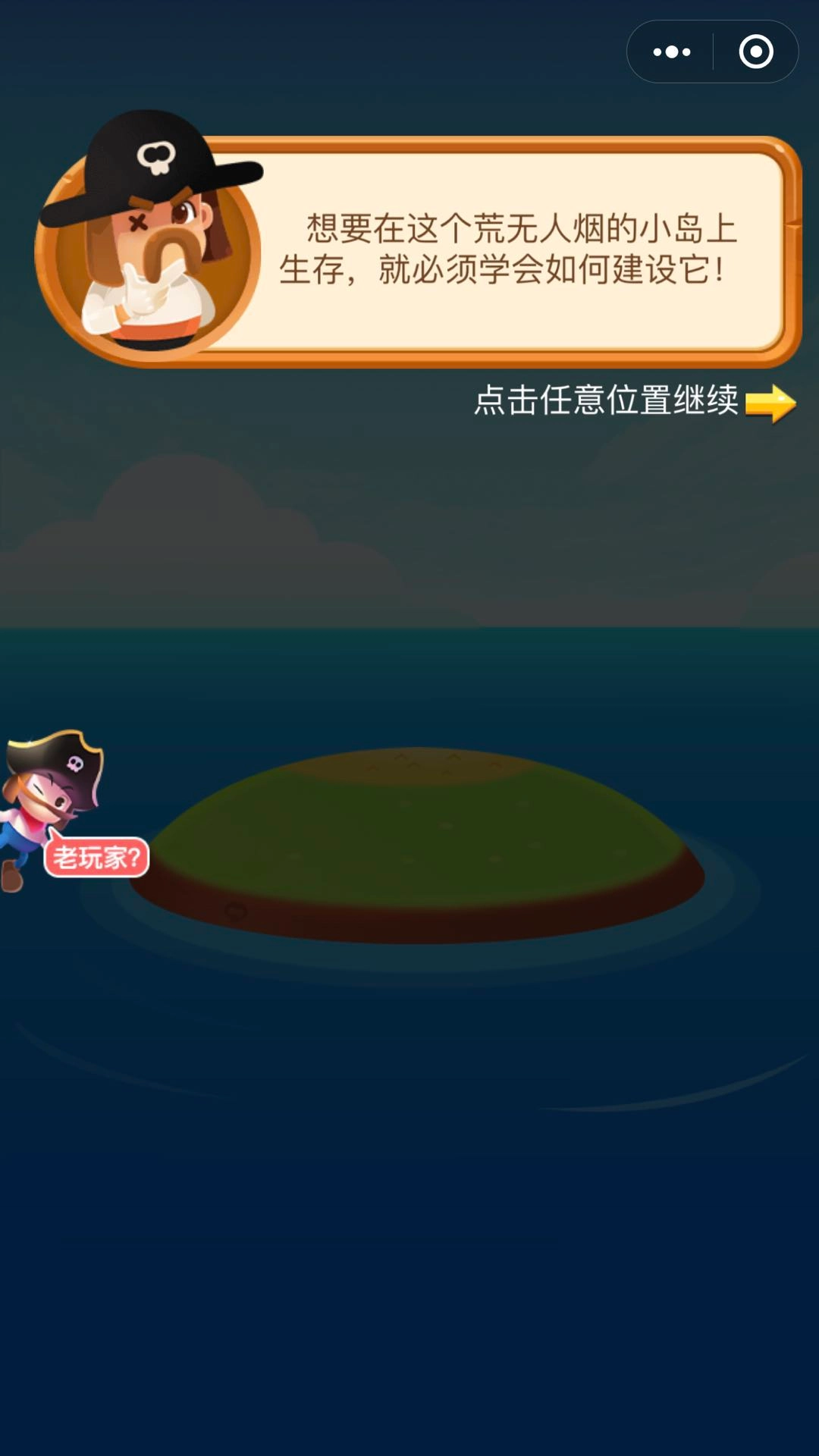Viewport: 819px width, 1456px height.
Task: Click the capsule divider between WeChat buttons
Action: click(x=713, y=52)
